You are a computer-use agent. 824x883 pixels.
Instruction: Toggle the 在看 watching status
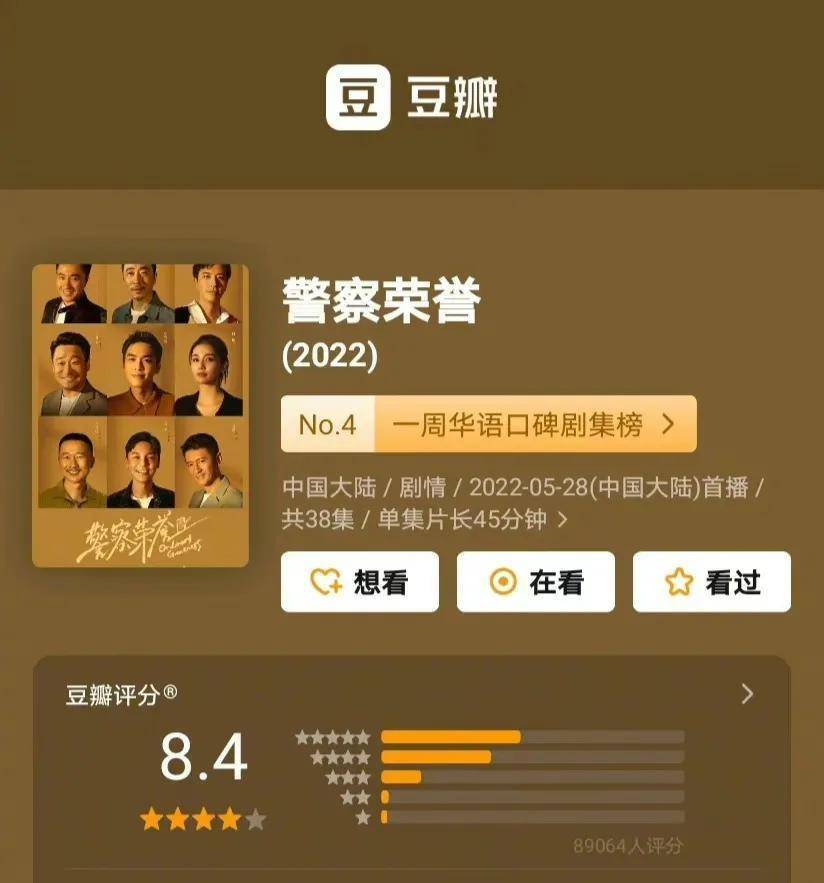[537, 581]
